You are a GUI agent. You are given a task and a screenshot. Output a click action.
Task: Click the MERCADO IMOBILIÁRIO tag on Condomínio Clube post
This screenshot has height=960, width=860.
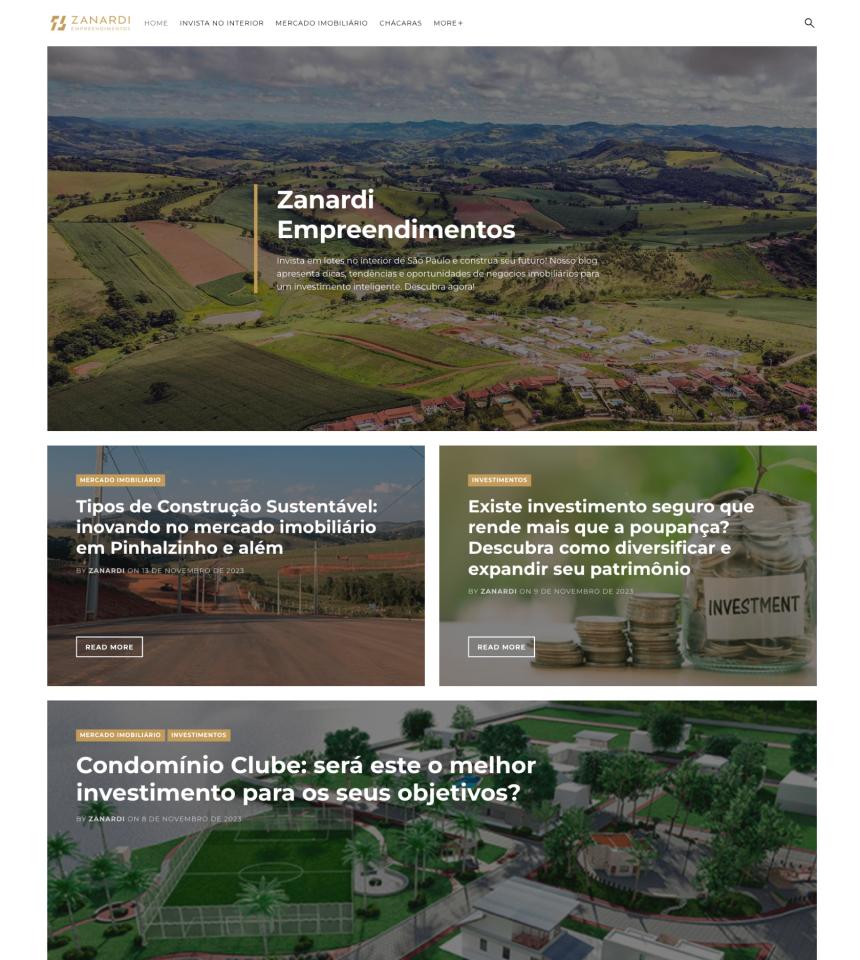(120, 733)
